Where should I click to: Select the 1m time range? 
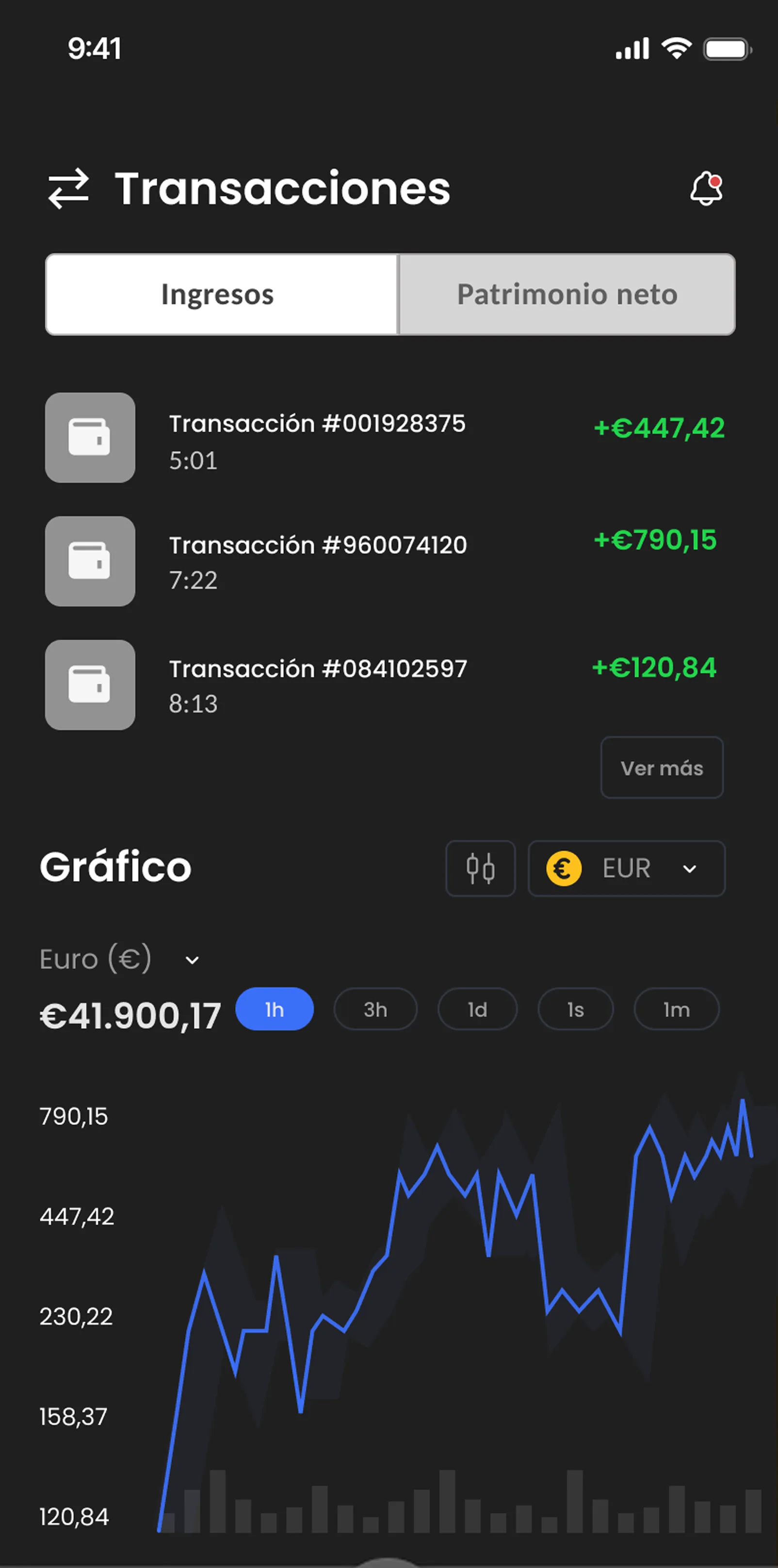click(x=676, y=1009)
